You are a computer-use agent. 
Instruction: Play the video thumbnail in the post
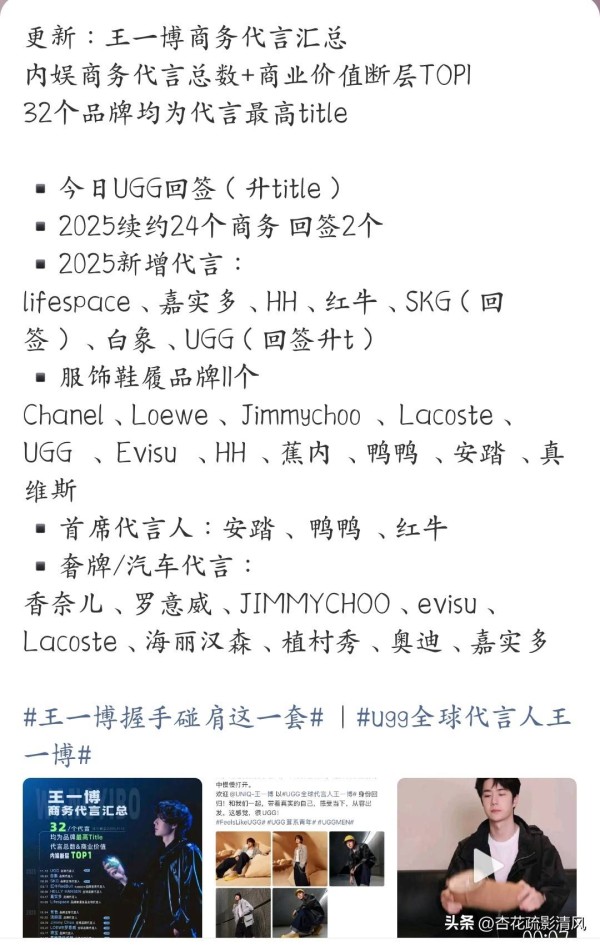point(487,860)
